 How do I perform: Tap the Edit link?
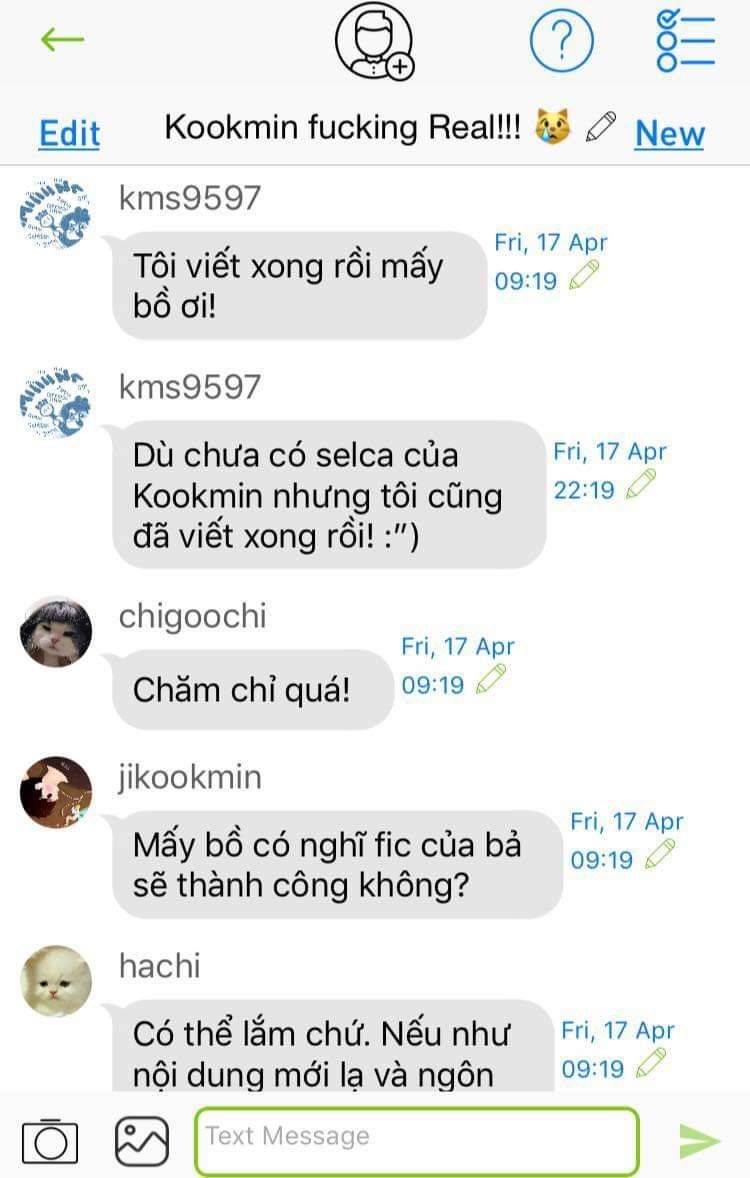[69, 133]
